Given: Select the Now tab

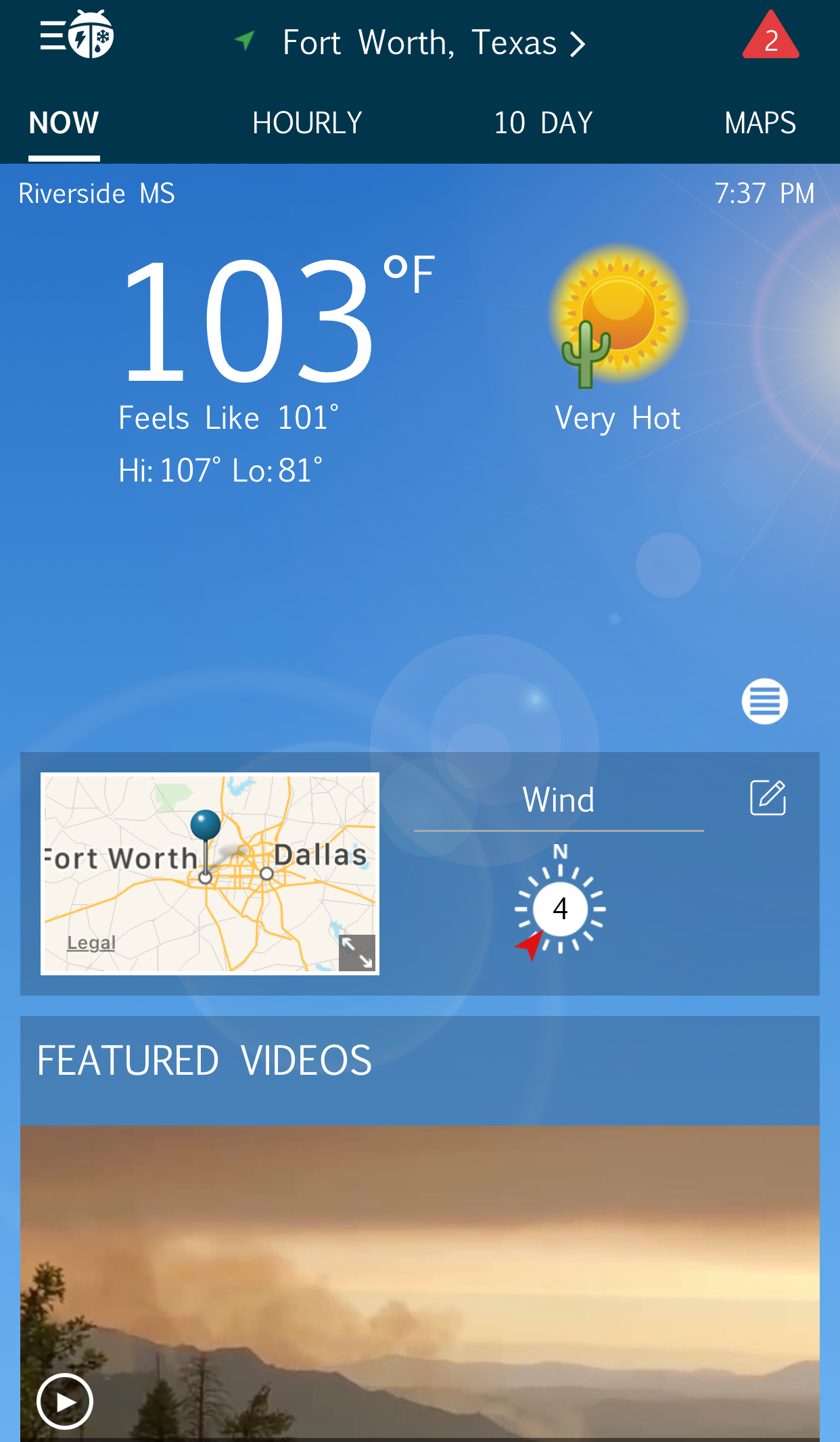Looking at the screenshot, I should [64, 123].
